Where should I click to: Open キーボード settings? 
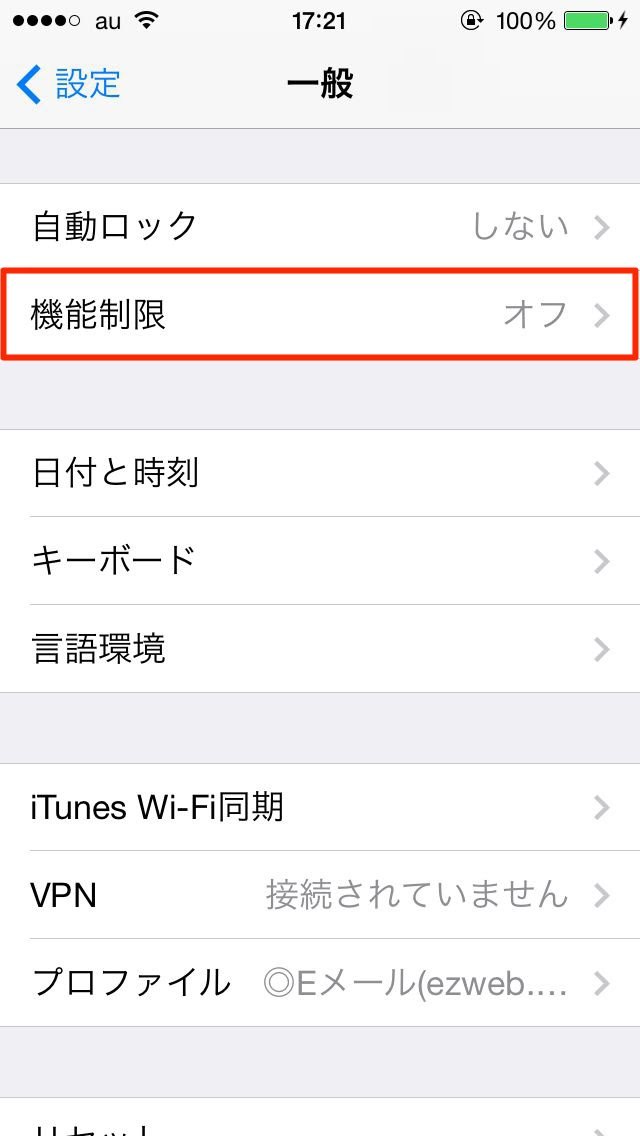(320, 560)
